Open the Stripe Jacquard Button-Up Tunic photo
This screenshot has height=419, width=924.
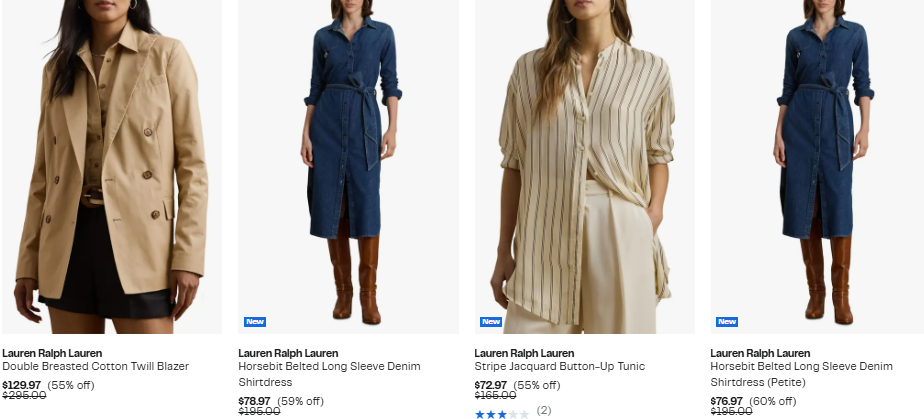click(x=584, y=165)
